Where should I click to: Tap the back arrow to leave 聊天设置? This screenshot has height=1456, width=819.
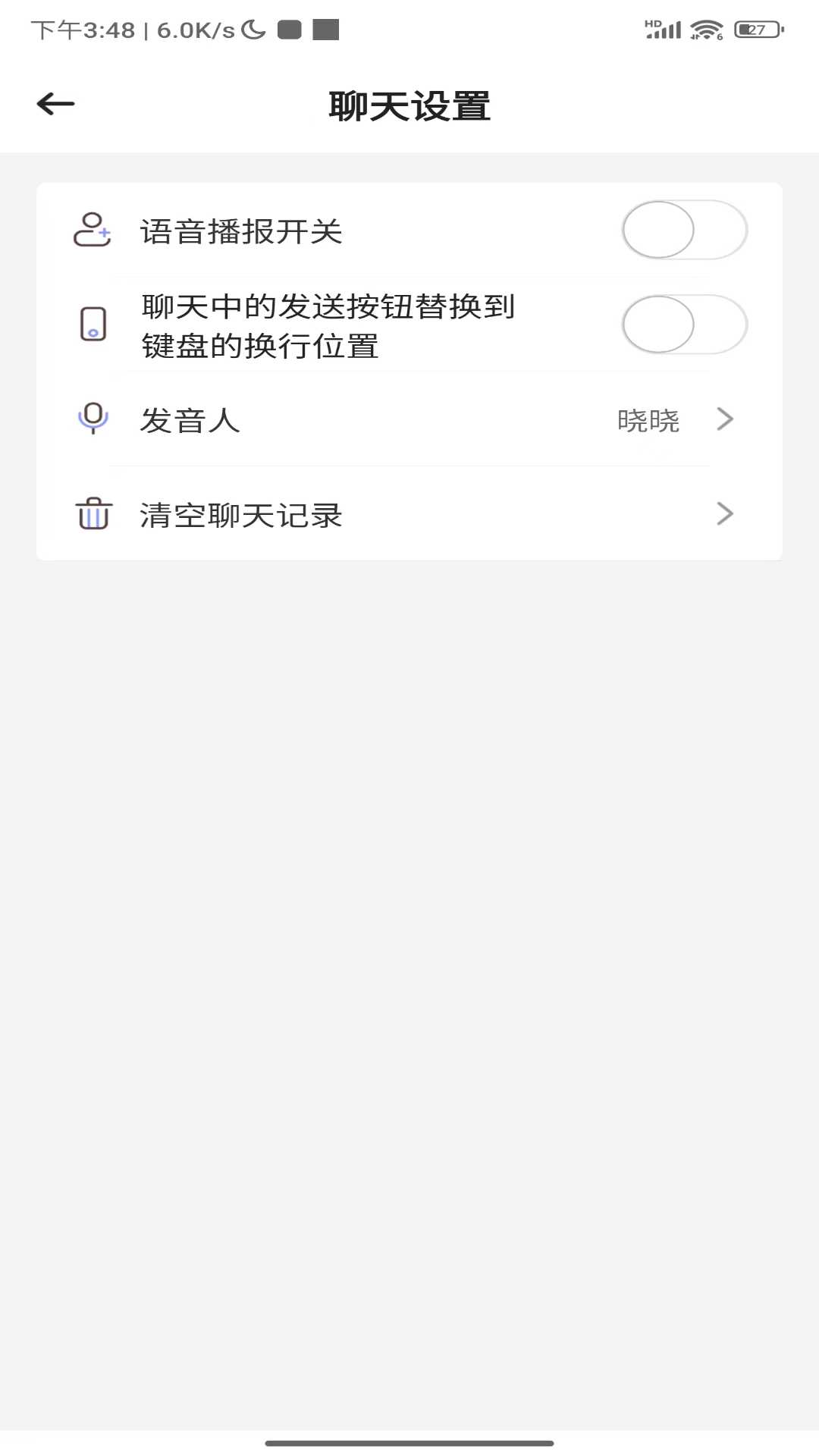pyautogui.click(x=54, y=104)
